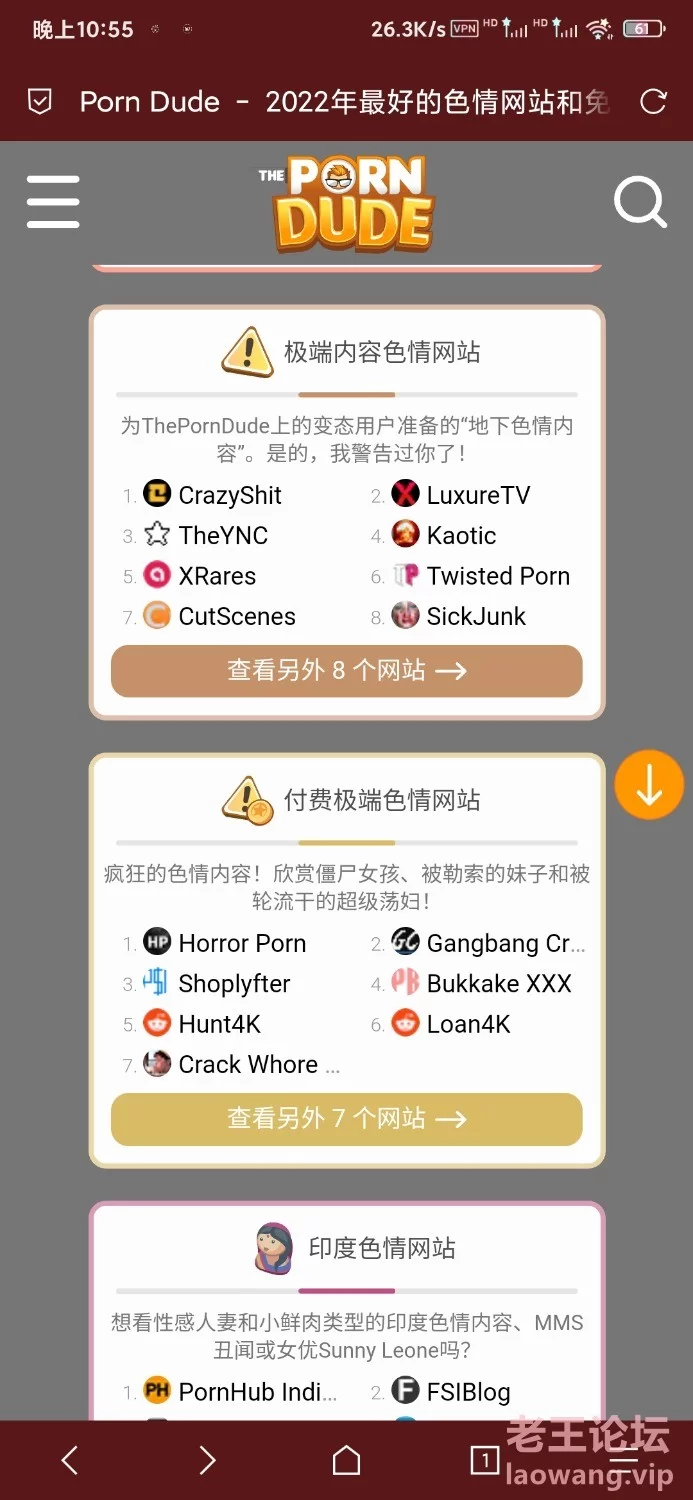The height and width of the screenshot is (1500, 693).
Task: Tap the site security shield icon
Action: (39, 101)
